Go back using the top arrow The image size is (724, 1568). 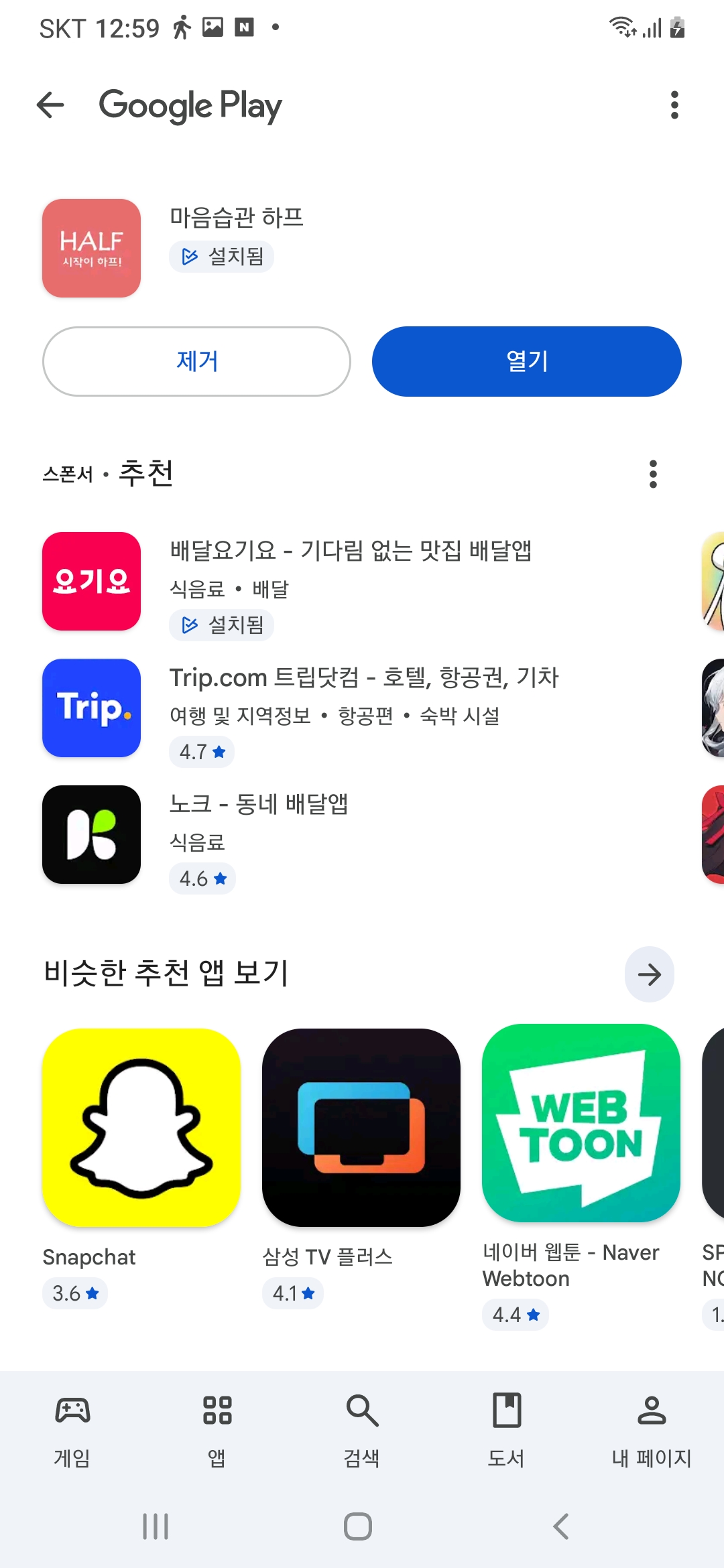[50, 105]
